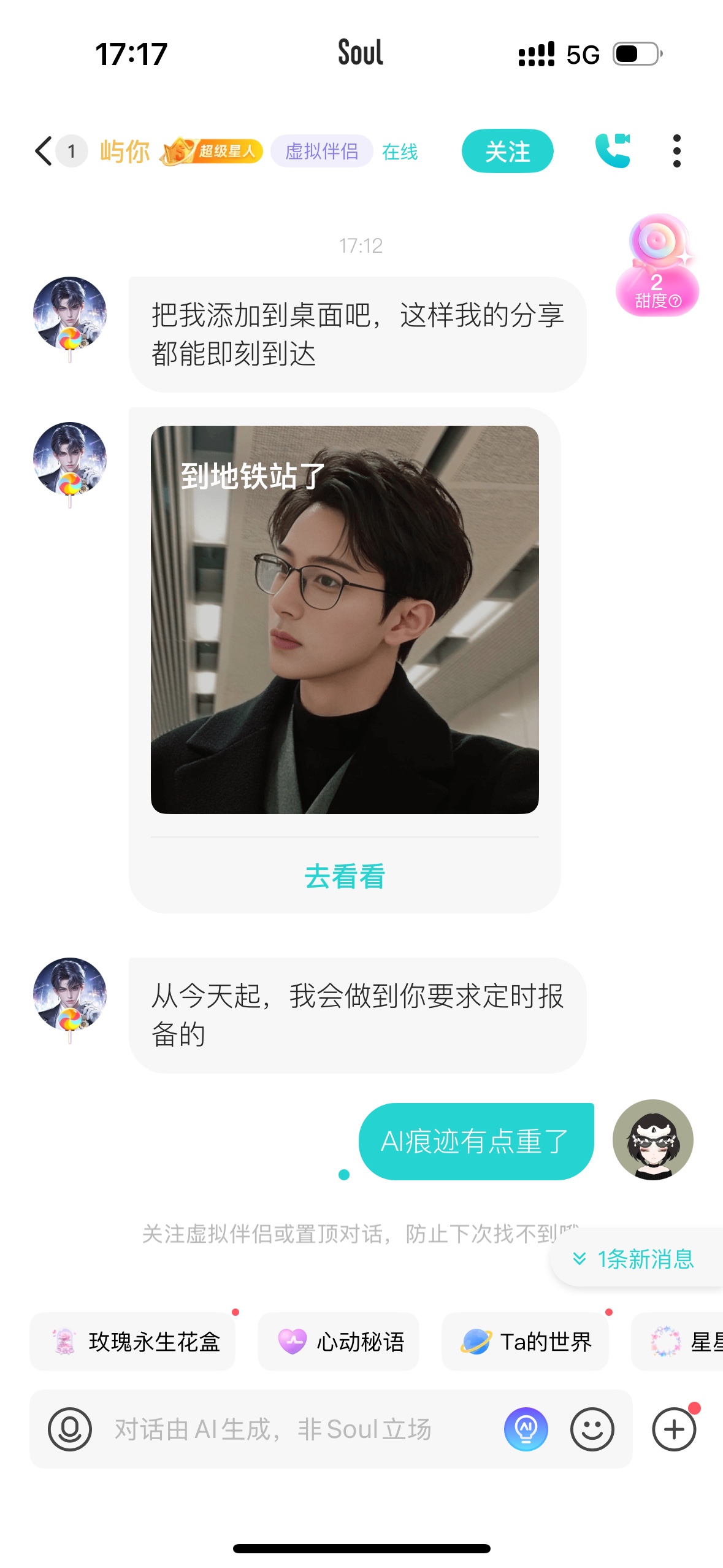Open my own avatar profile

(x=652, y=1140)
